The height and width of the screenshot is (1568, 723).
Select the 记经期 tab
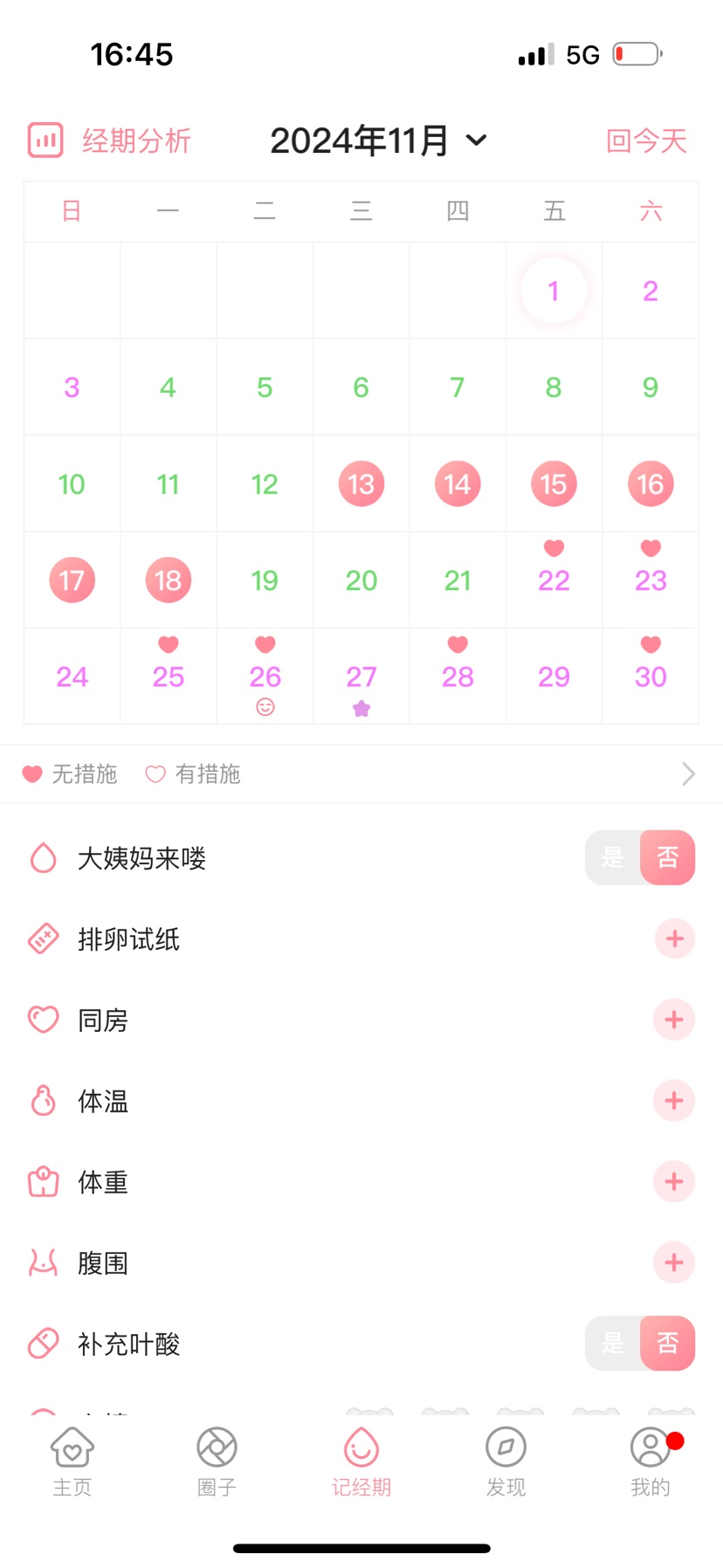coord(361,1462)
